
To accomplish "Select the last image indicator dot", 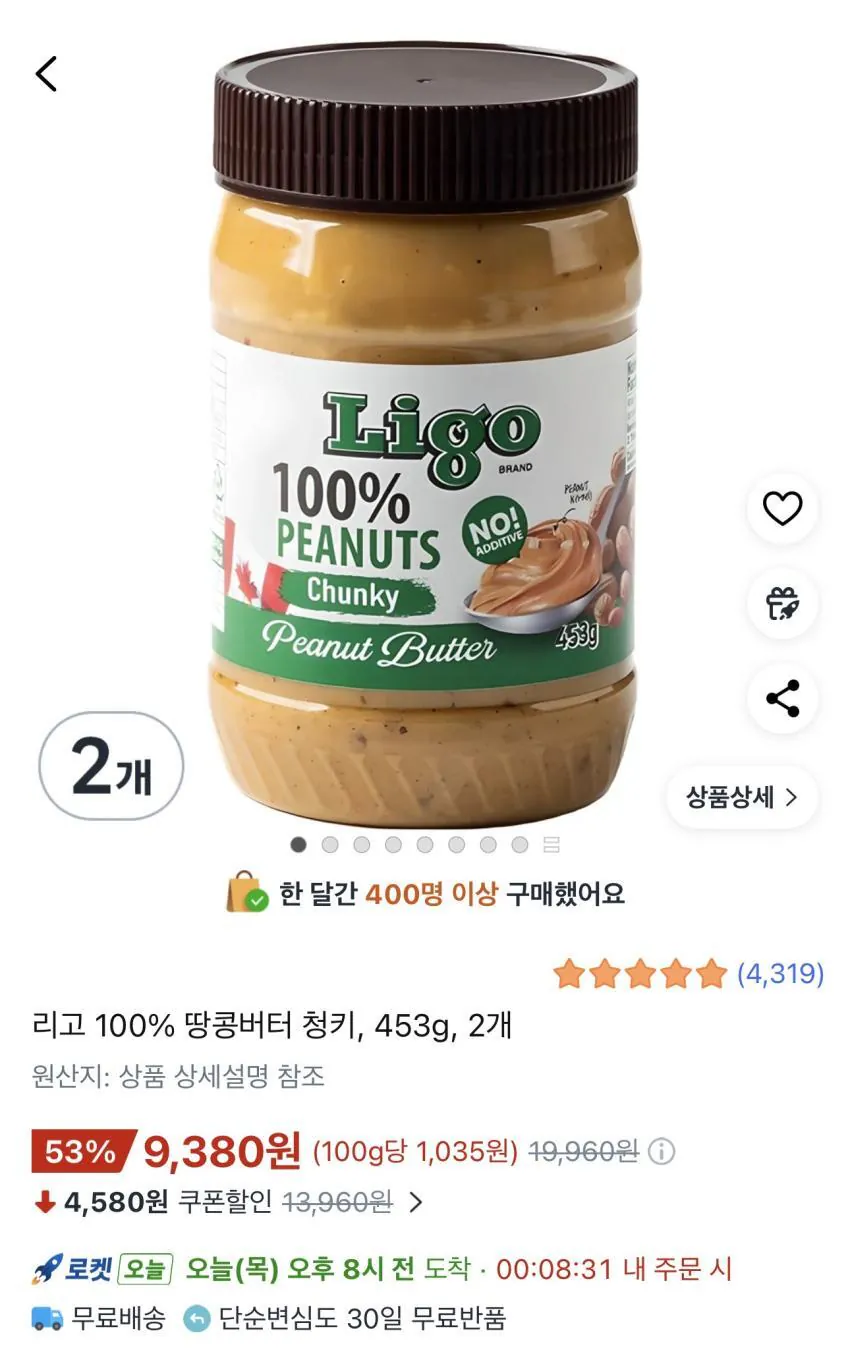I will pyautogui.click(x=518, y=845).
